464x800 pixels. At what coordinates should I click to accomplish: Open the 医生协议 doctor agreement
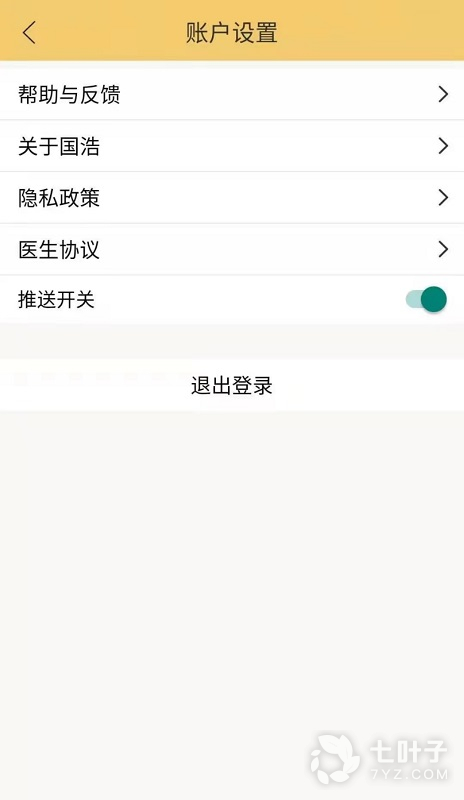point(232,249)
